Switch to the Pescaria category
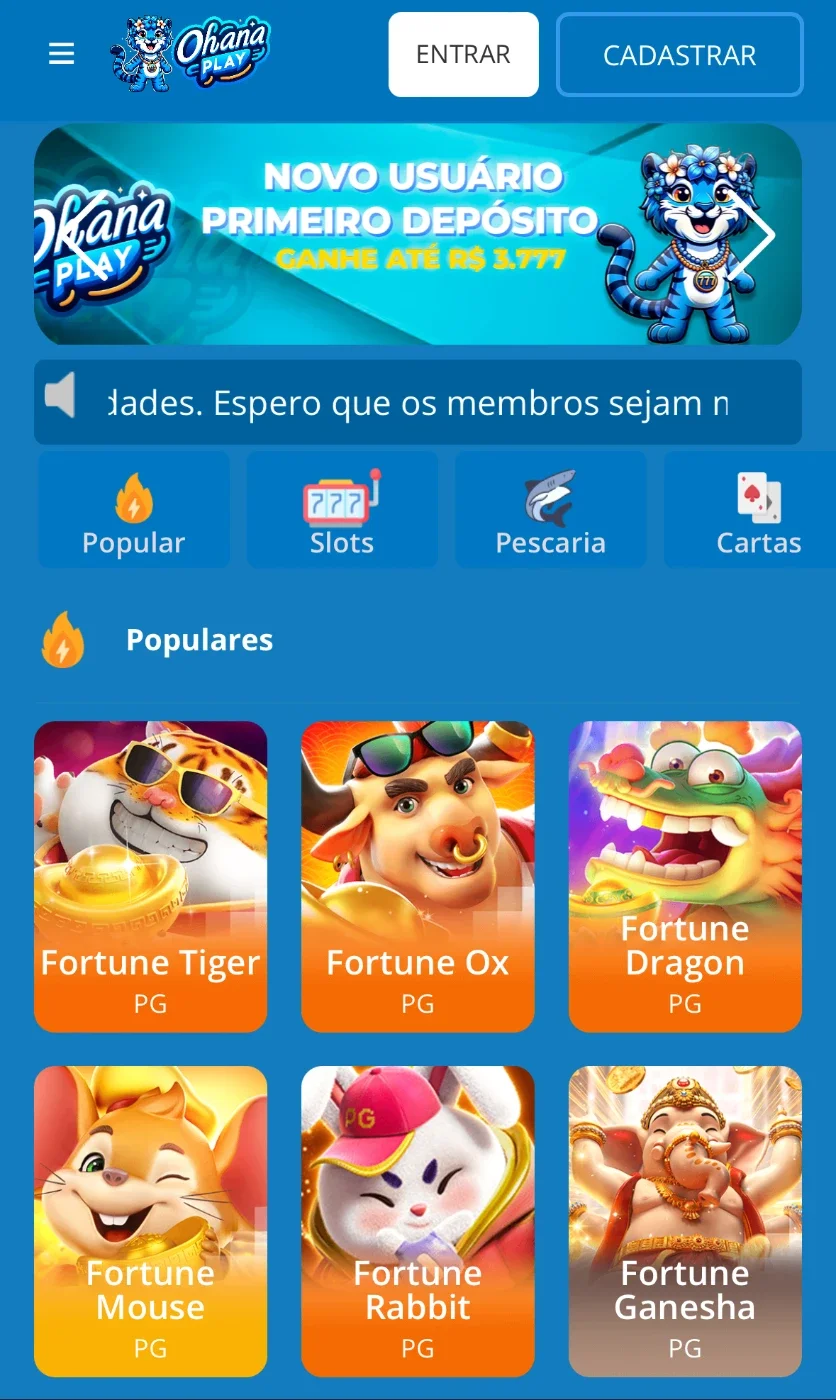Viewport: 836px width, 1400px height. (x=551, y=510)
